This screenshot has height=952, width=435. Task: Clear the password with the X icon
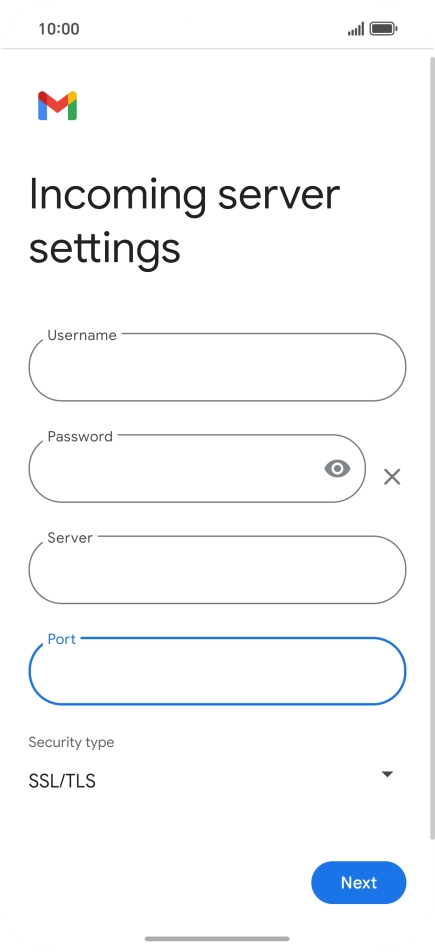click(x=392, y=477)
